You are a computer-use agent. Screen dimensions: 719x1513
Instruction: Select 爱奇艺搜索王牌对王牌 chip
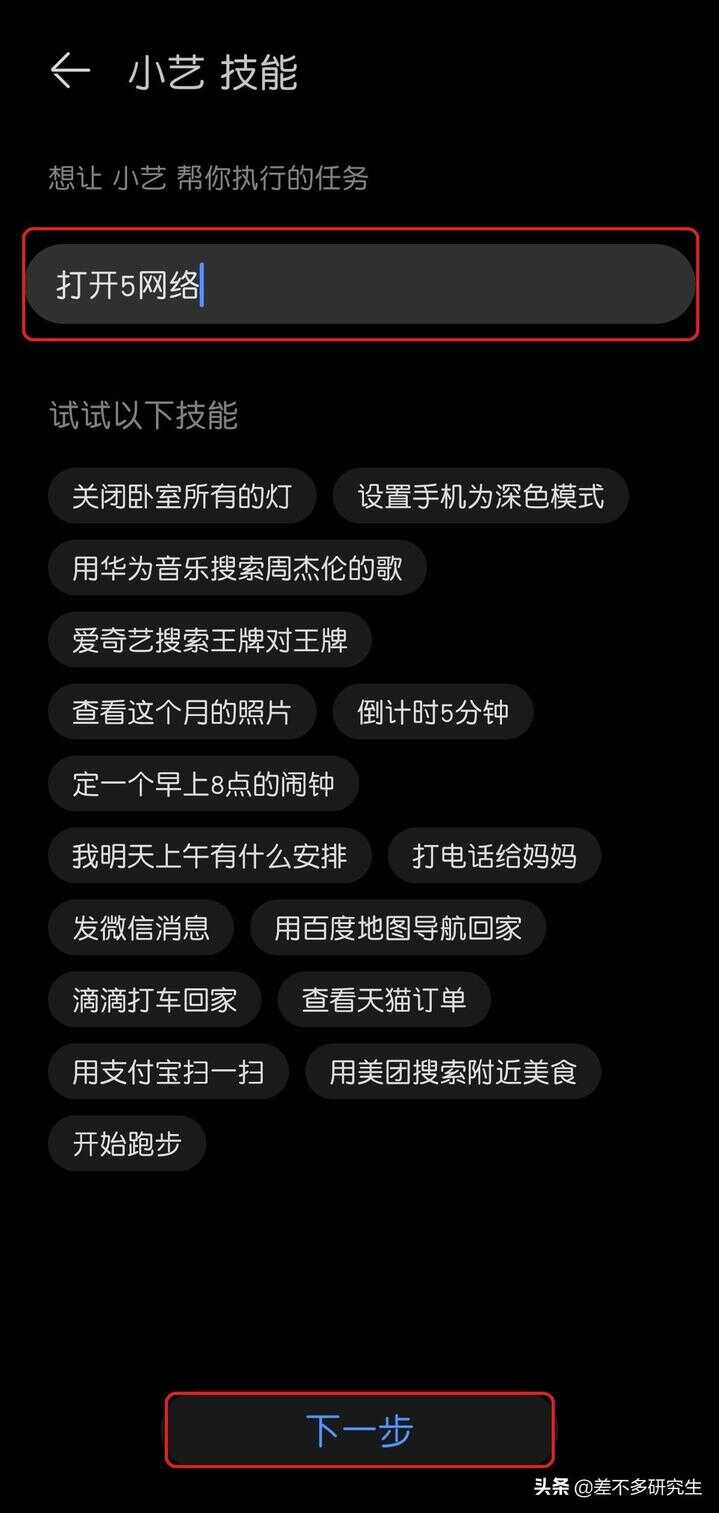pyautogui.click(x=210, y=640)
